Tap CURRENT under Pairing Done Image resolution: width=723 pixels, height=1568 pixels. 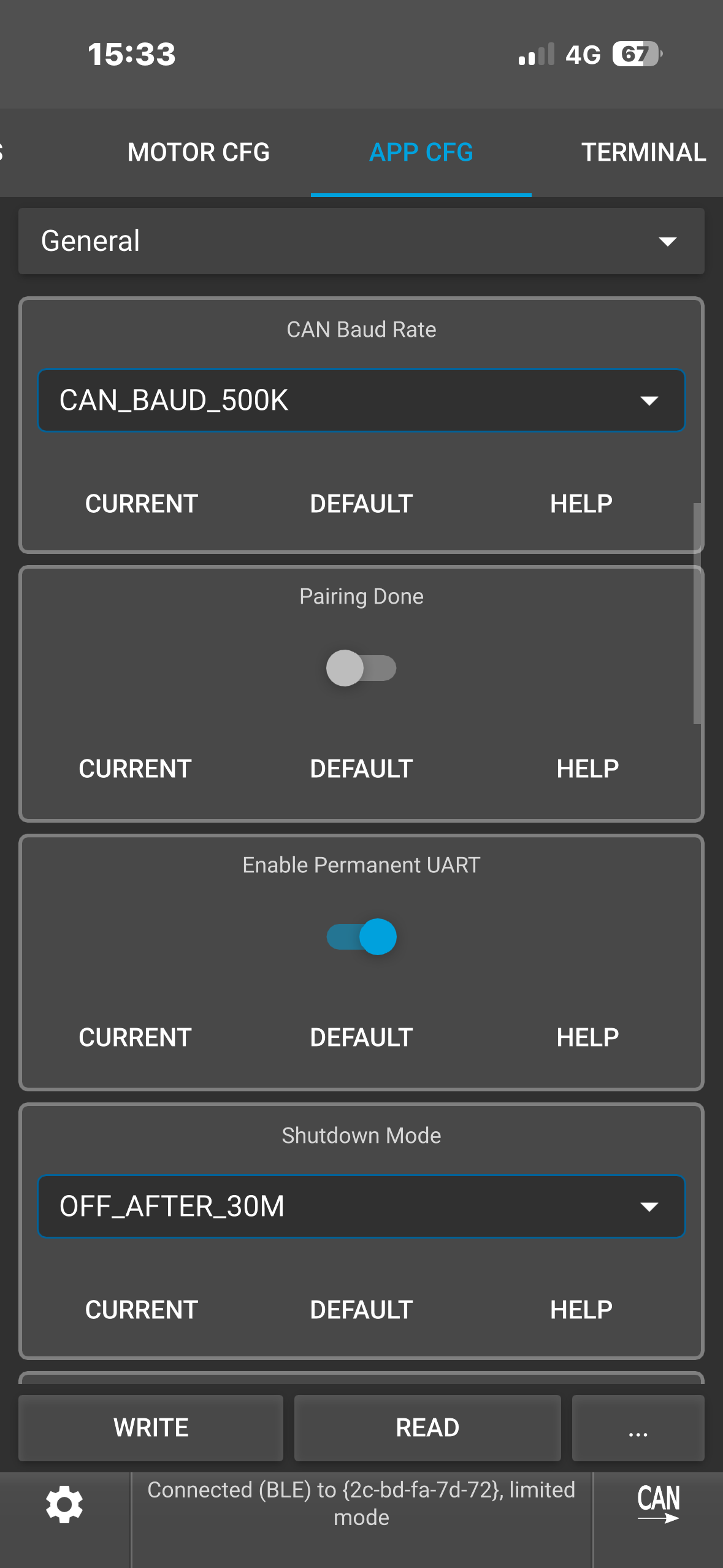[x=135, y=769]
